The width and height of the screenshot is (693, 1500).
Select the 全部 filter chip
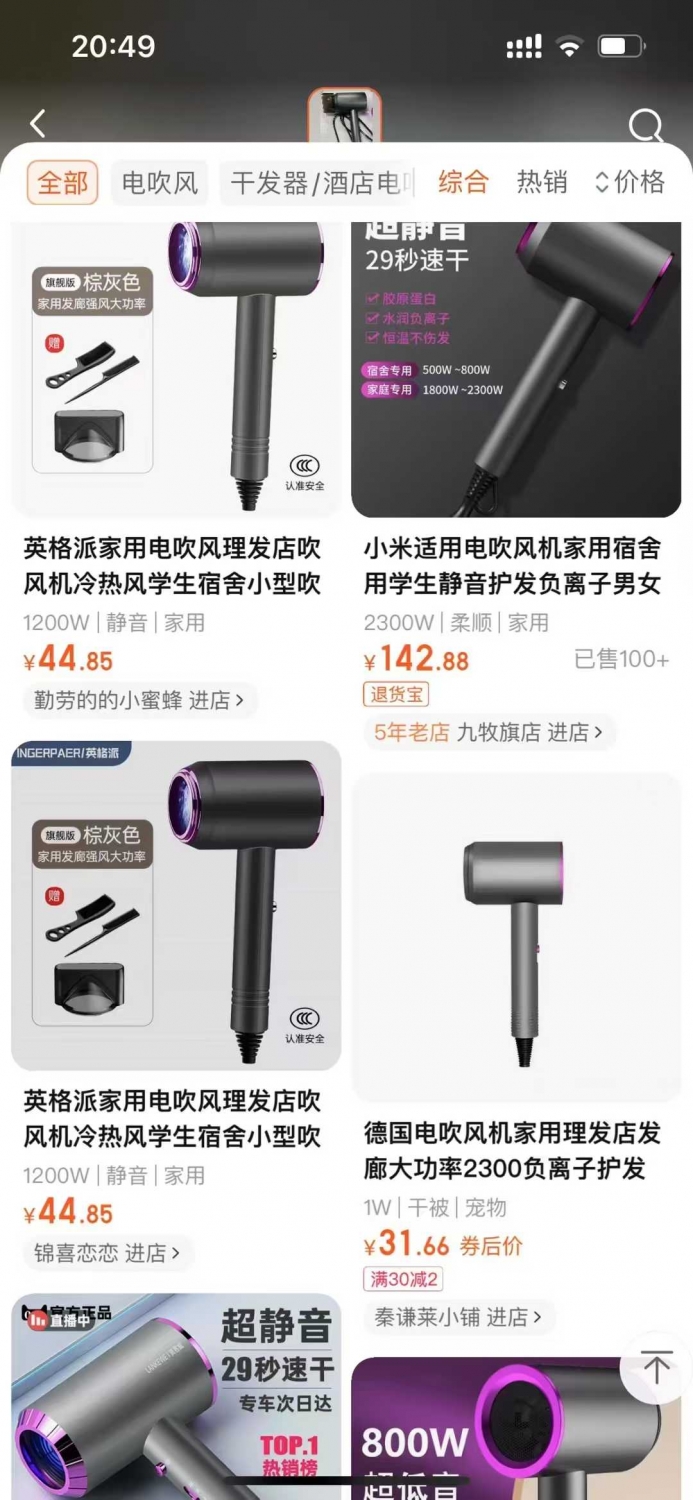(x=62, y=183)
